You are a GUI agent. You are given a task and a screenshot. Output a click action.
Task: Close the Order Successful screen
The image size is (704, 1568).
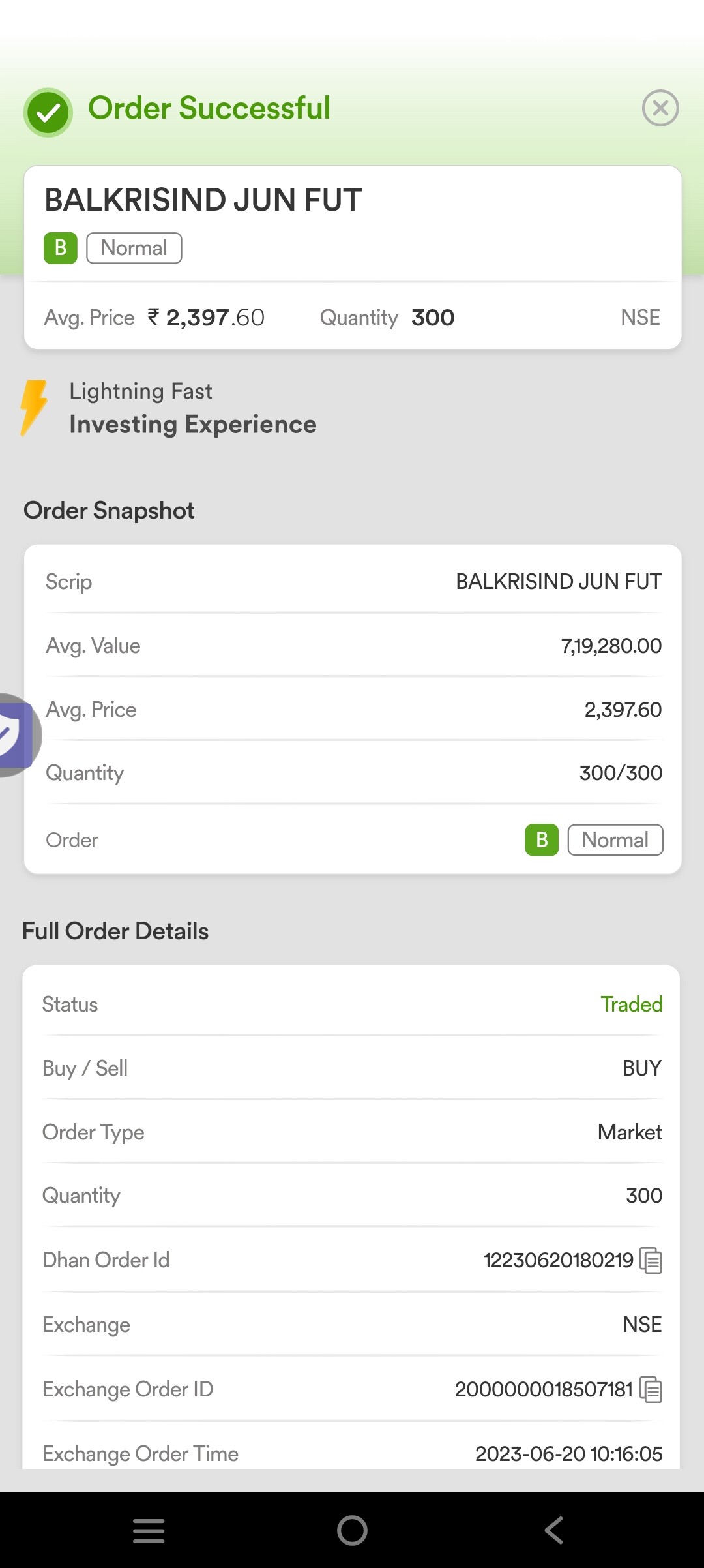(660, 108)
